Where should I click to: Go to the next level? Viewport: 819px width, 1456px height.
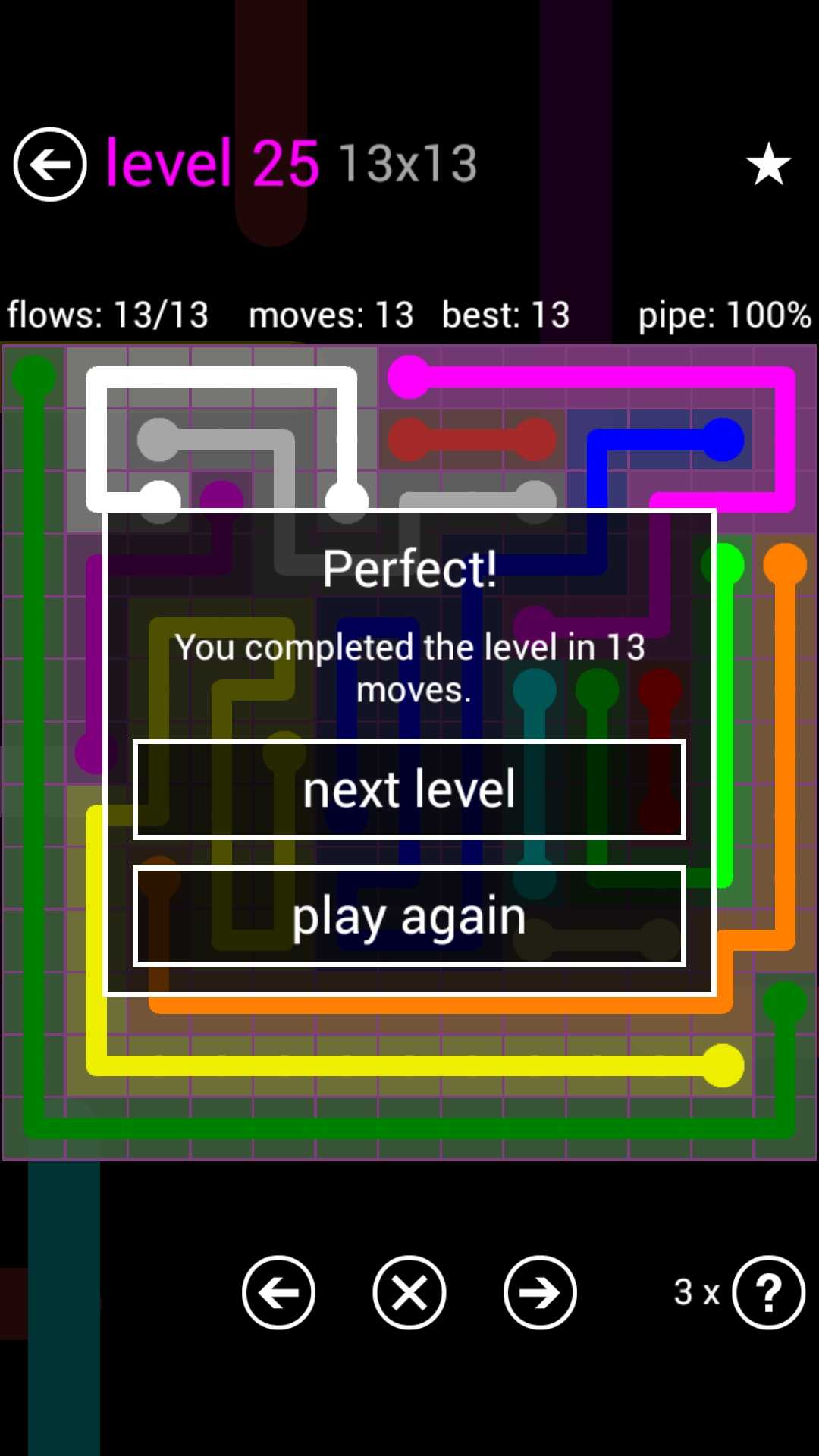(x=409, y=789)
